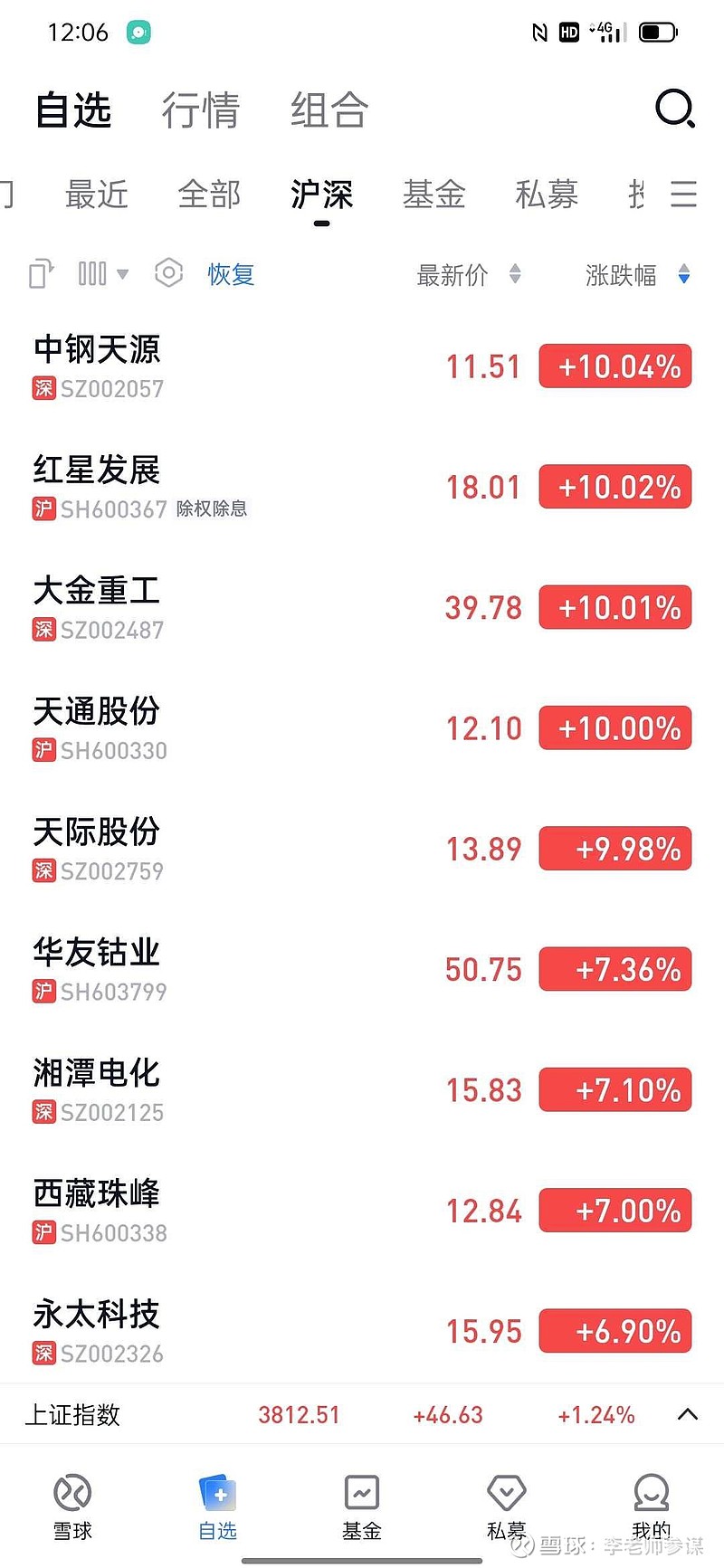Tap the column display bars icon
This screenshot has width=724, height=1568.
(92, 273)
